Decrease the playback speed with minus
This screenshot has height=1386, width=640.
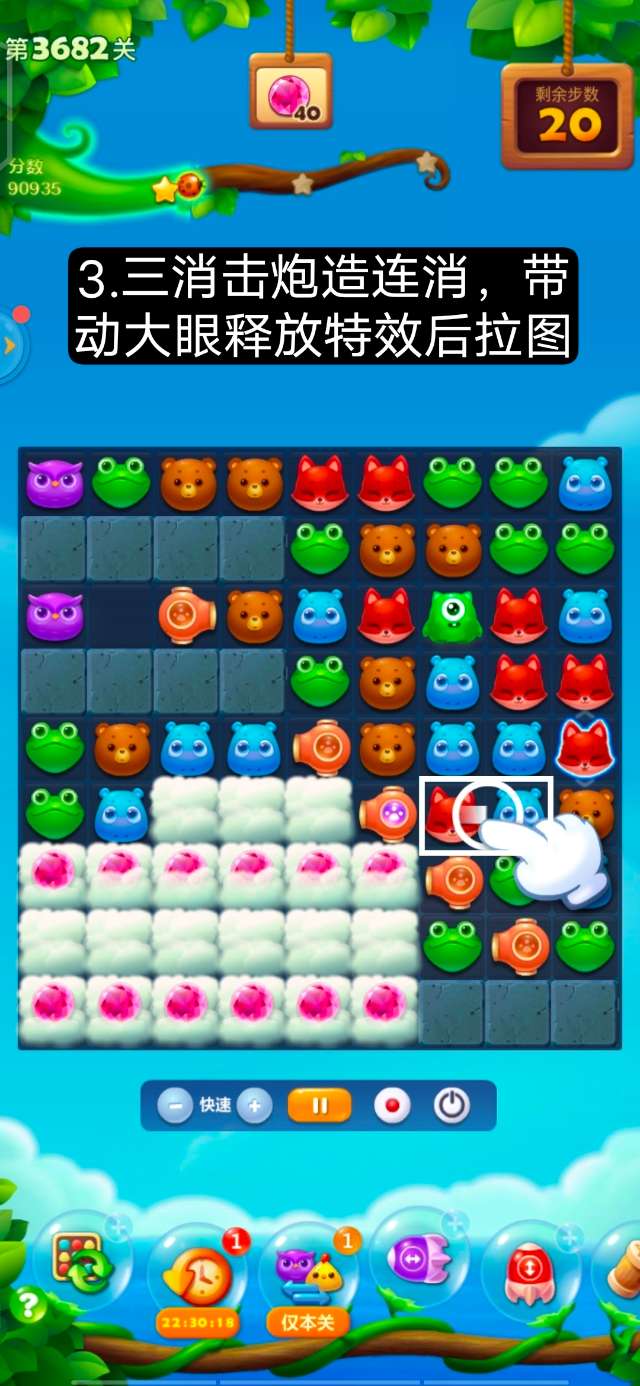175,1106
